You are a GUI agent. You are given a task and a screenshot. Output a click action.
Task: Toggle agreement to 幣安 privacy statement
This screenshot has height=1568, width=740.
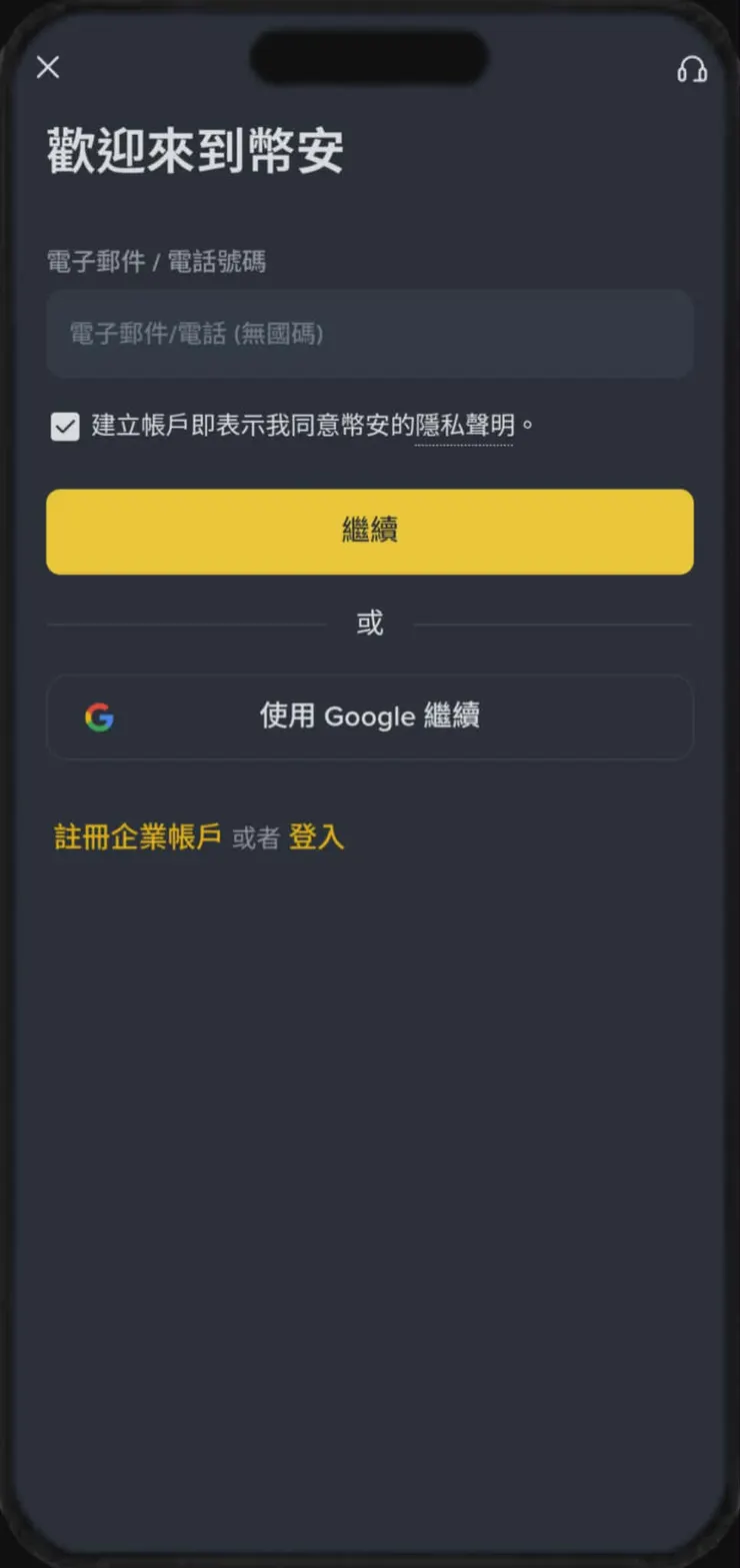tap(64, 427)
